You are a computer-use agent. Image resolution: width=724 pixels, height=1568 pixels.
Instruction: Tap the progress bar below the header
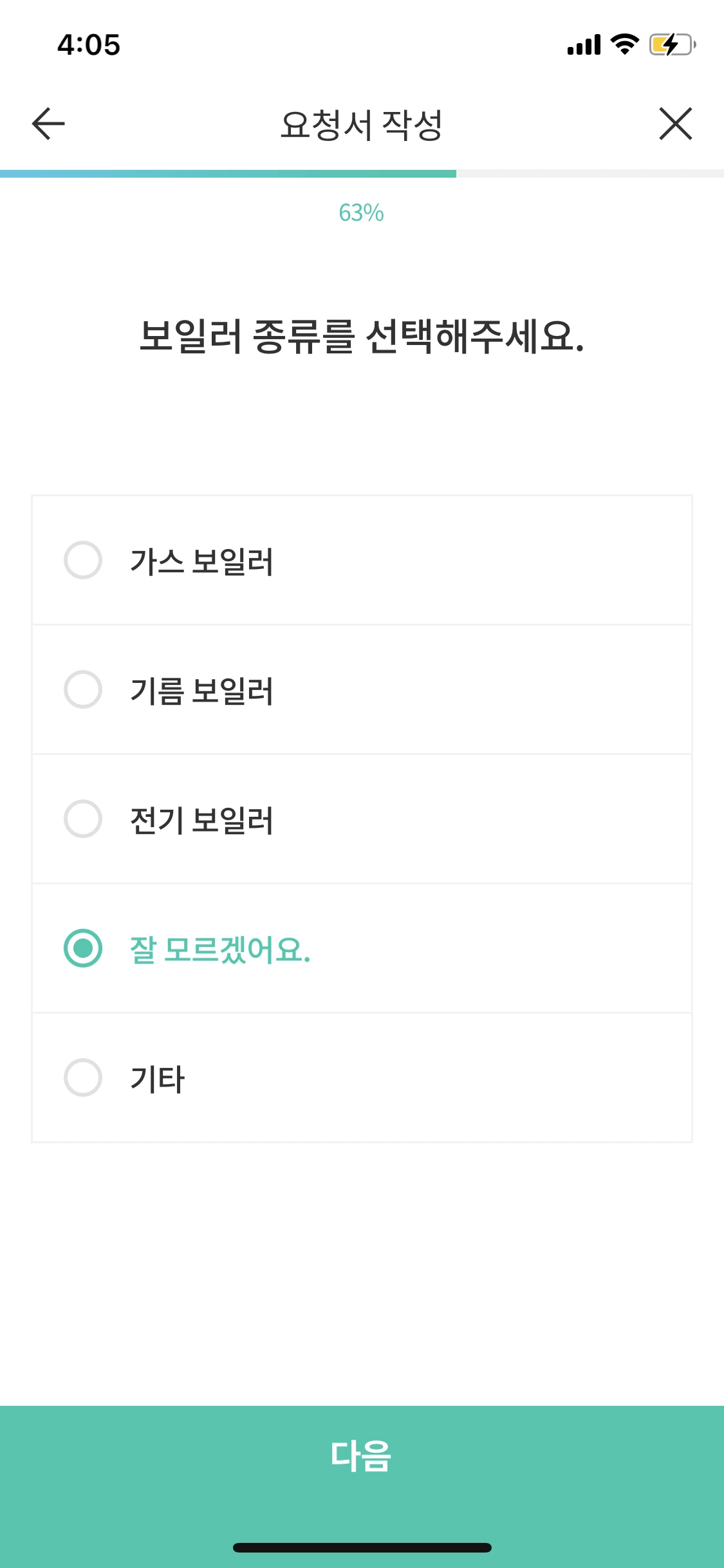(362, 172)
